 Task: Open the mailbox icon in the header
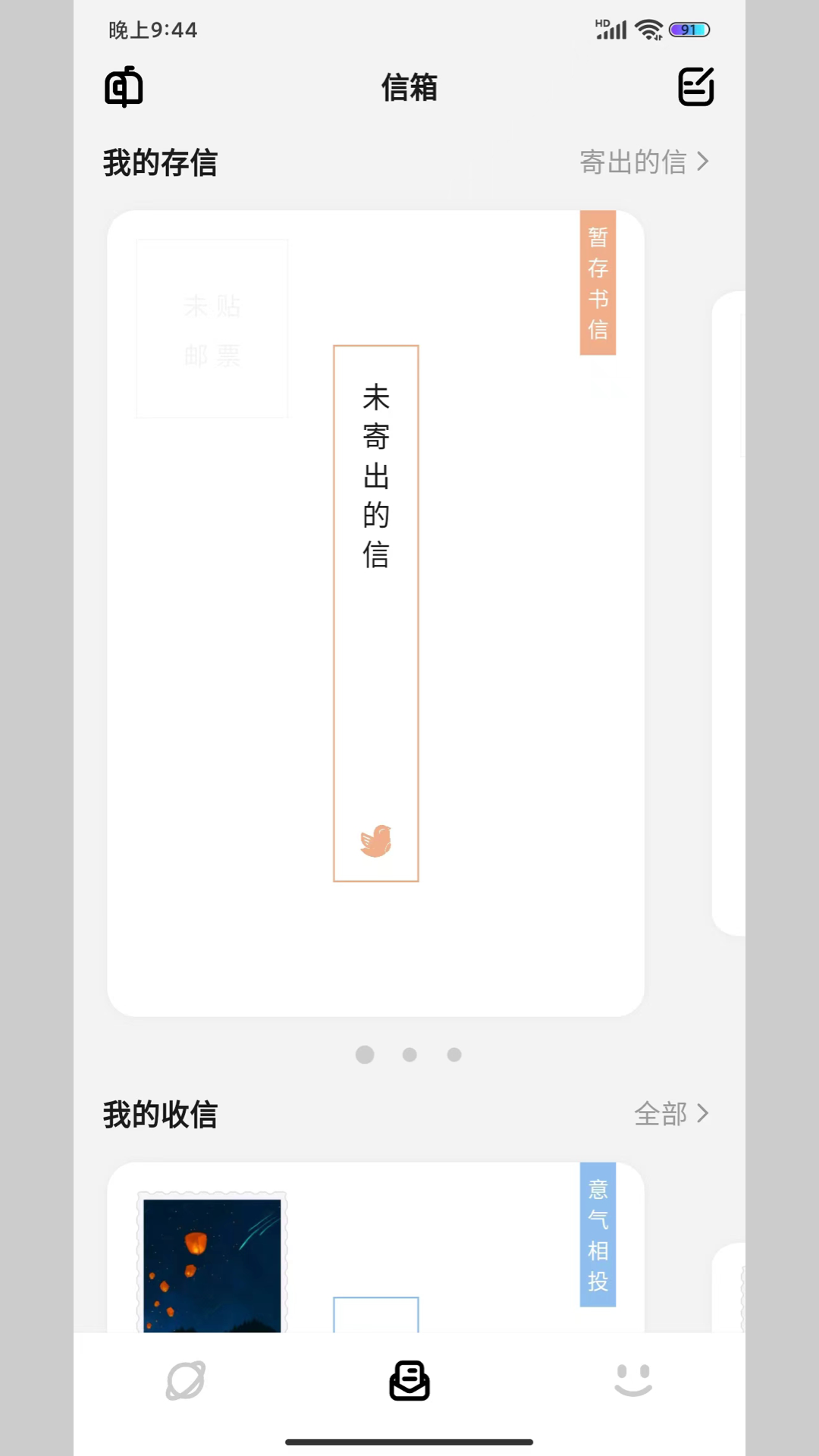pyautogui.click(x=124, y=87)
